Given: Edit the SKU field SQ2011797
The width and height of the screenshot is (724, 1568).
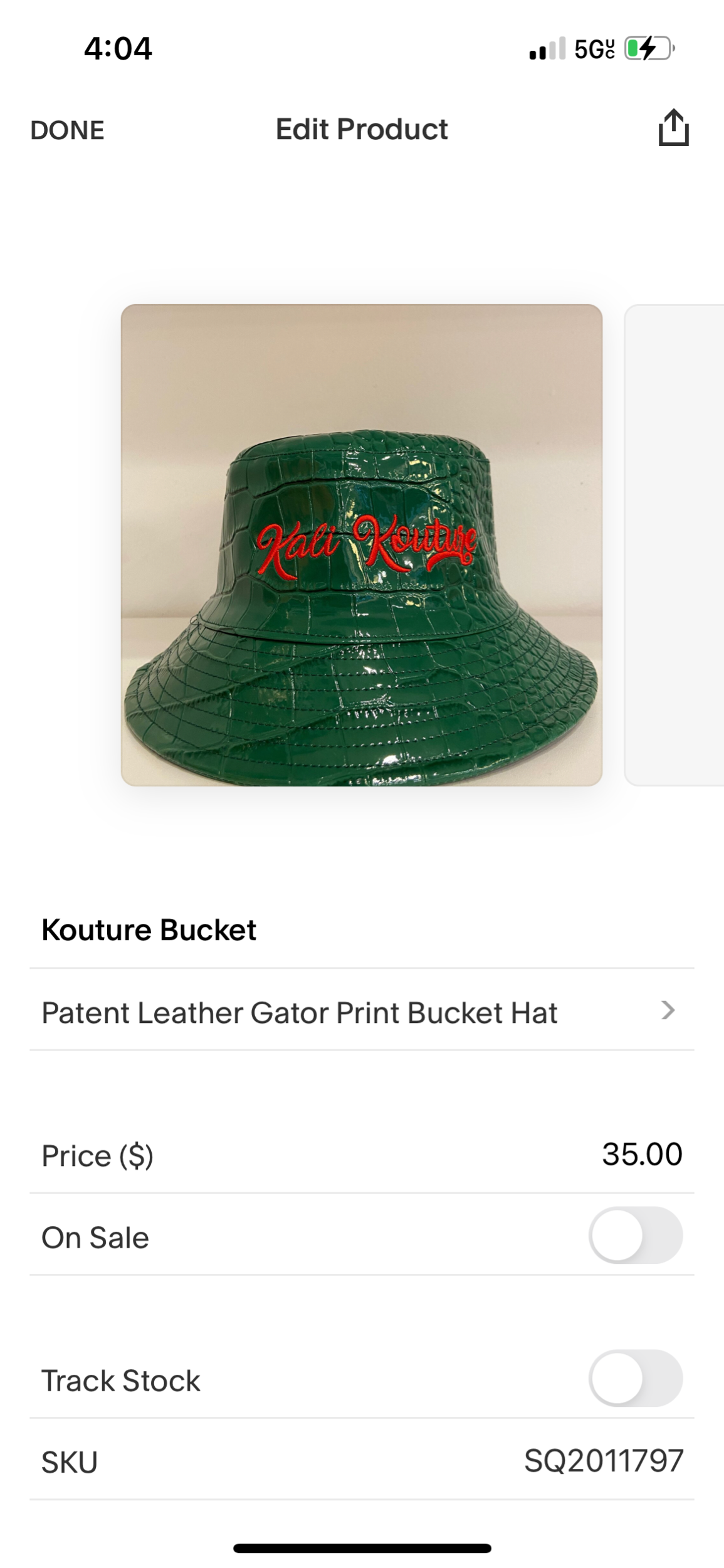Looking at the screenshot, I should (x=603, y=1461).
